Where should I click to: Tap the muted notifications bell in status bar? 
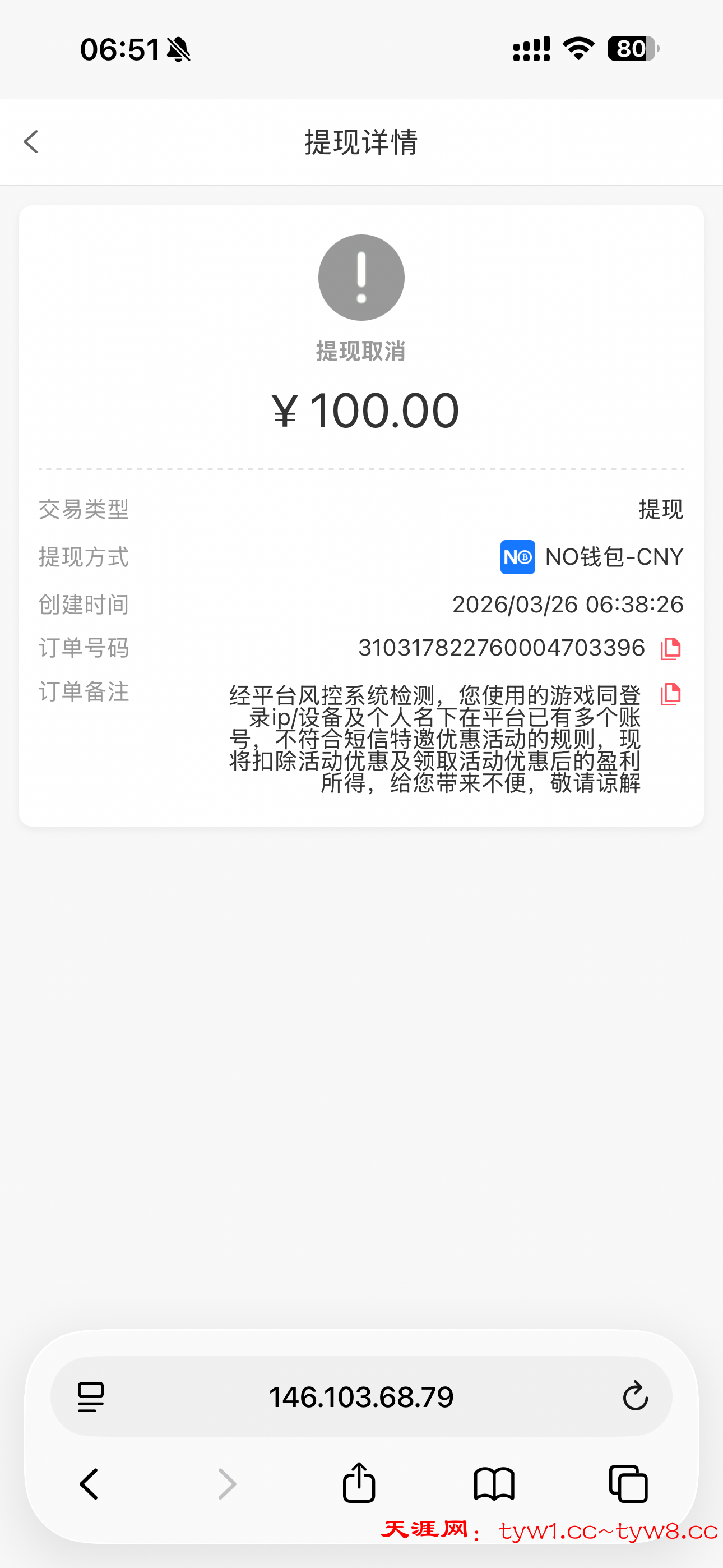(x=179, y=50)
